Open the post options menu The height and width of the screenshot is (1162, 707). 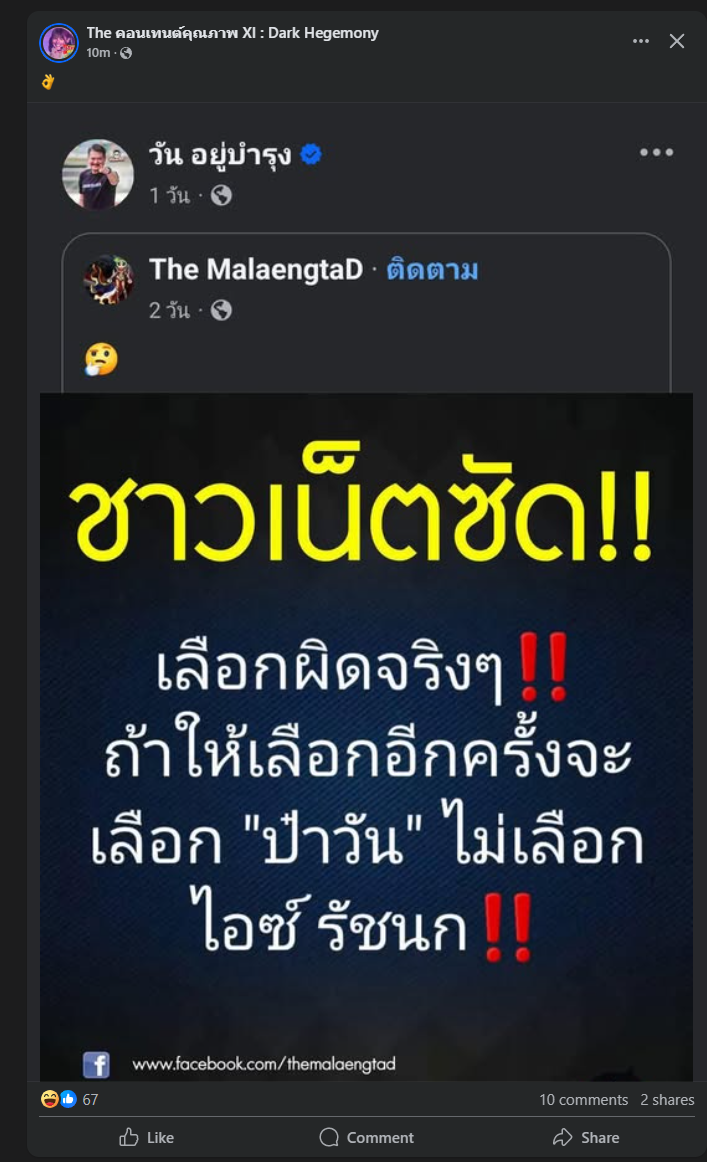(642, 41)
